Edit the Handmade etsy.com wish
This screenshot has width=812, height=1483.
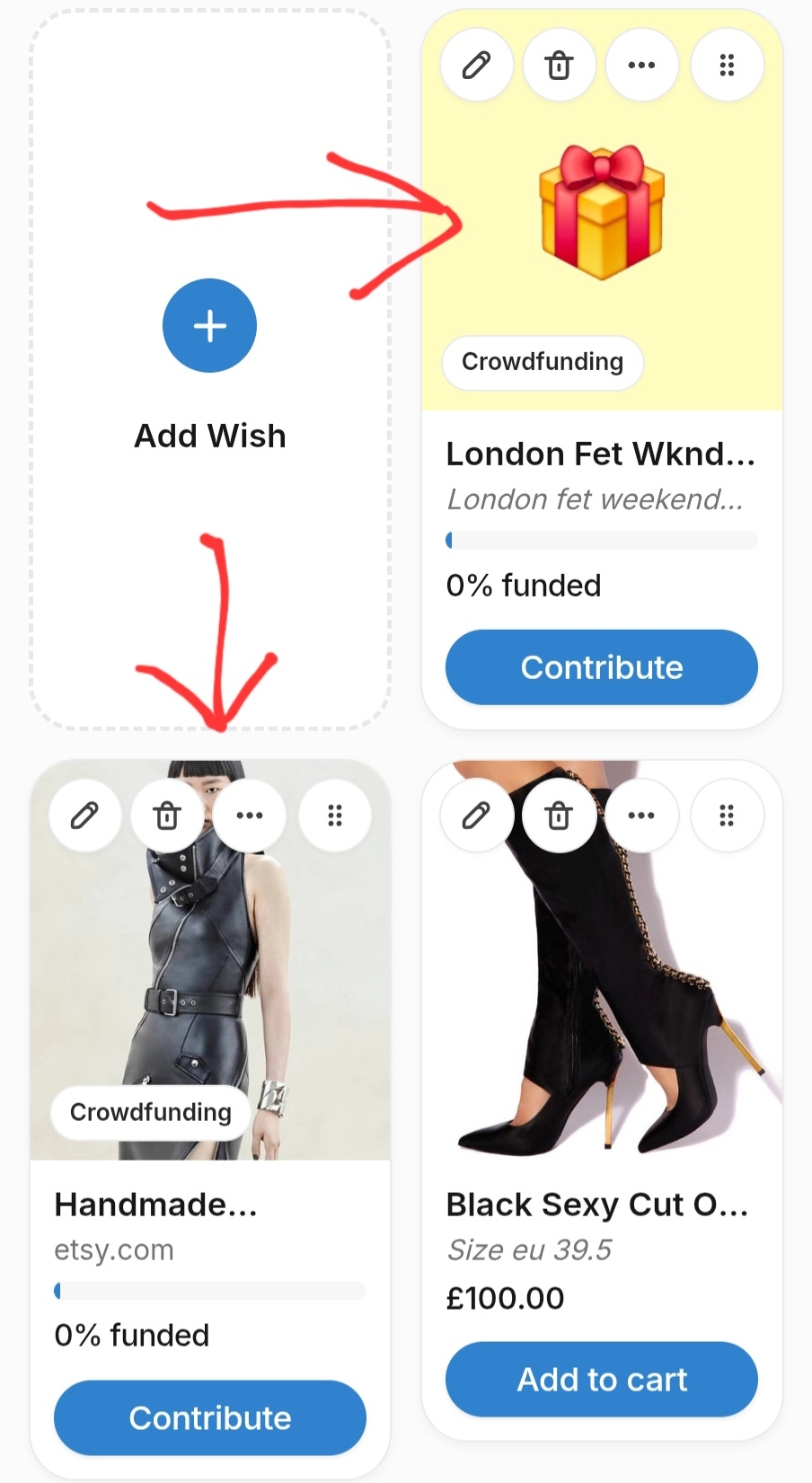point(84,816)
